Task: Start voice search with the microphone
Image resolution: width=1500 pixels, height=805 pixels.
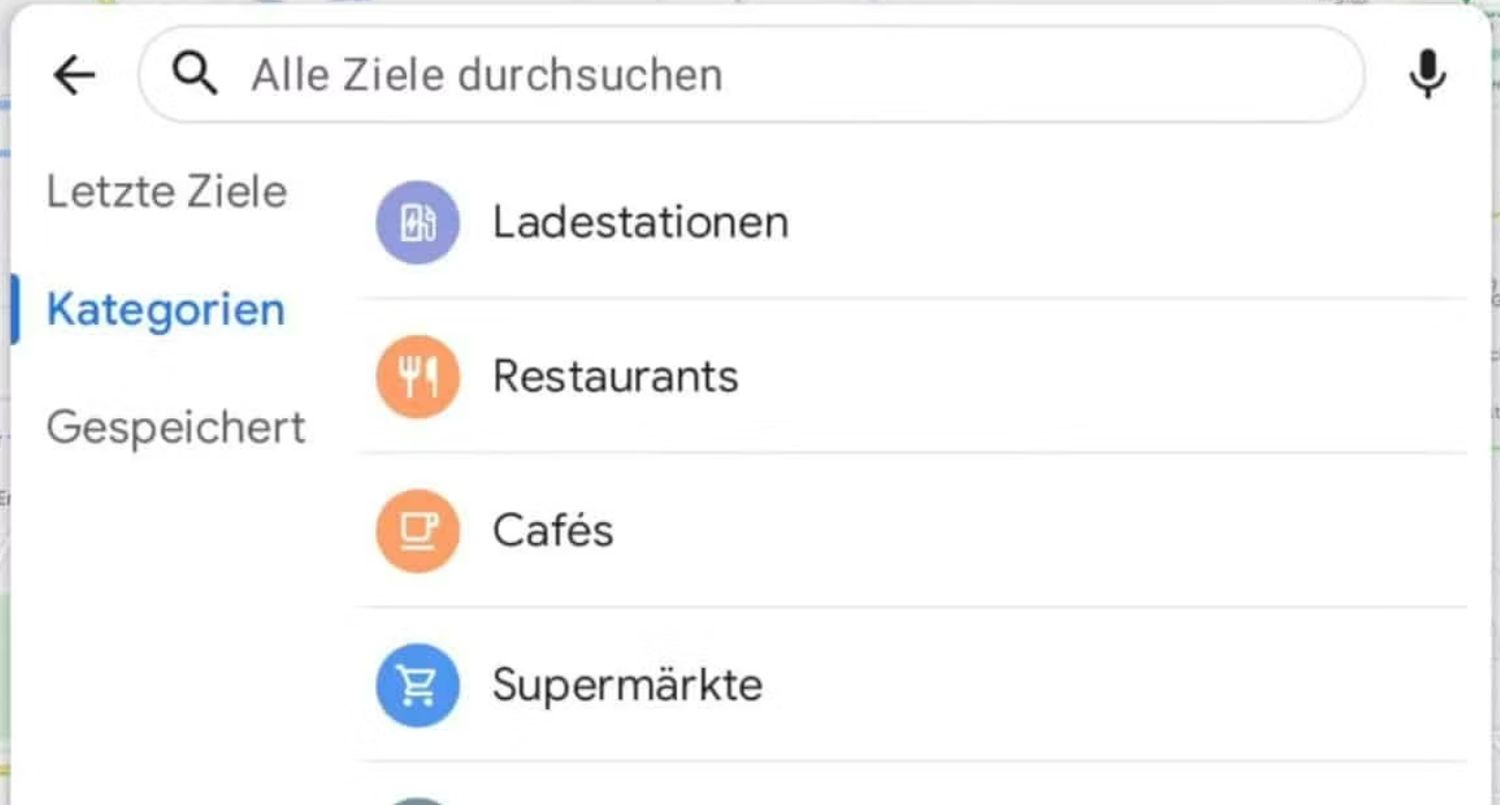Action: click(1427, 75)
